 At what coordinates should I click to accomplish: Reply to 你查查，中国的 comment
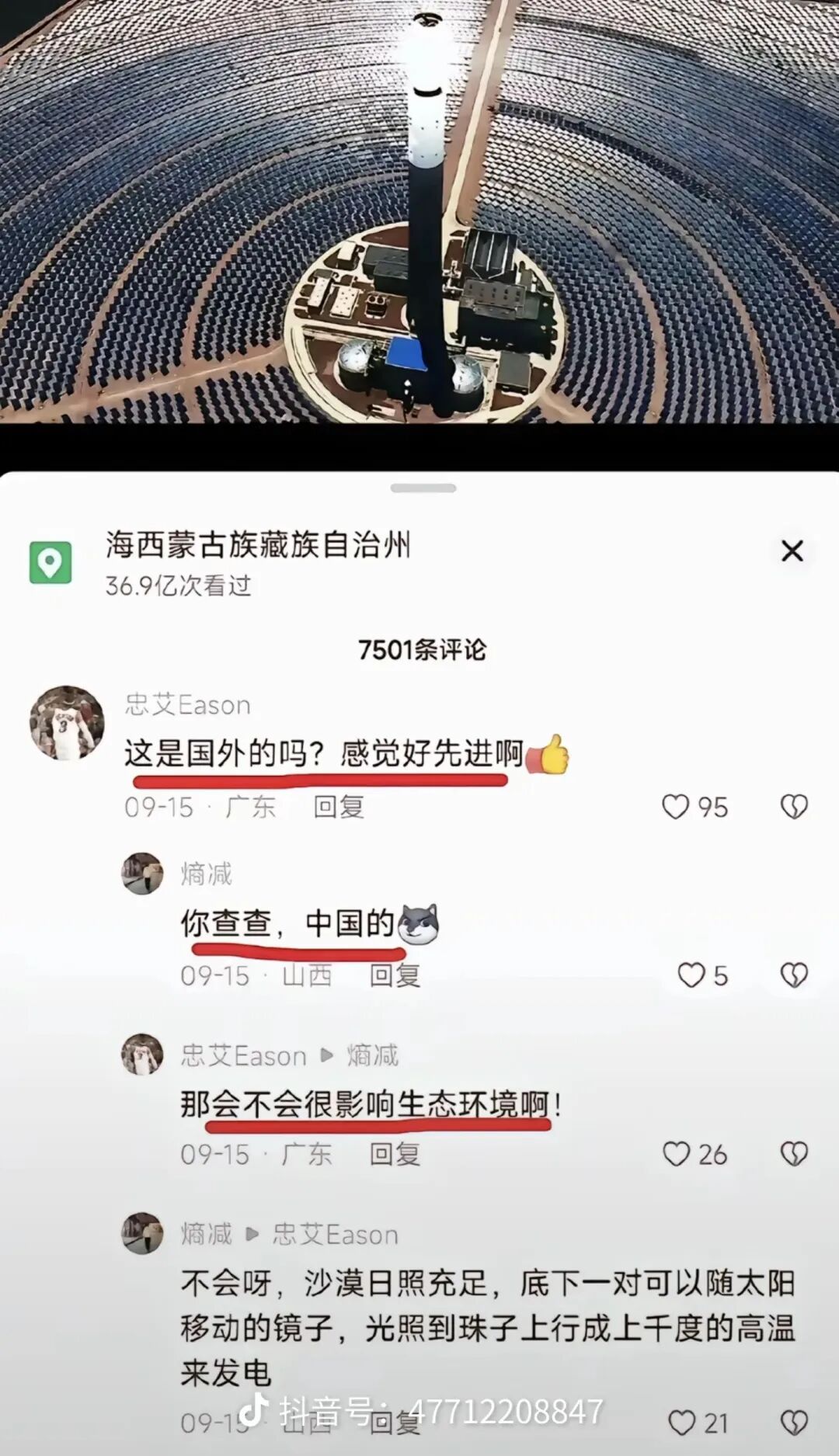click(395, 975)
